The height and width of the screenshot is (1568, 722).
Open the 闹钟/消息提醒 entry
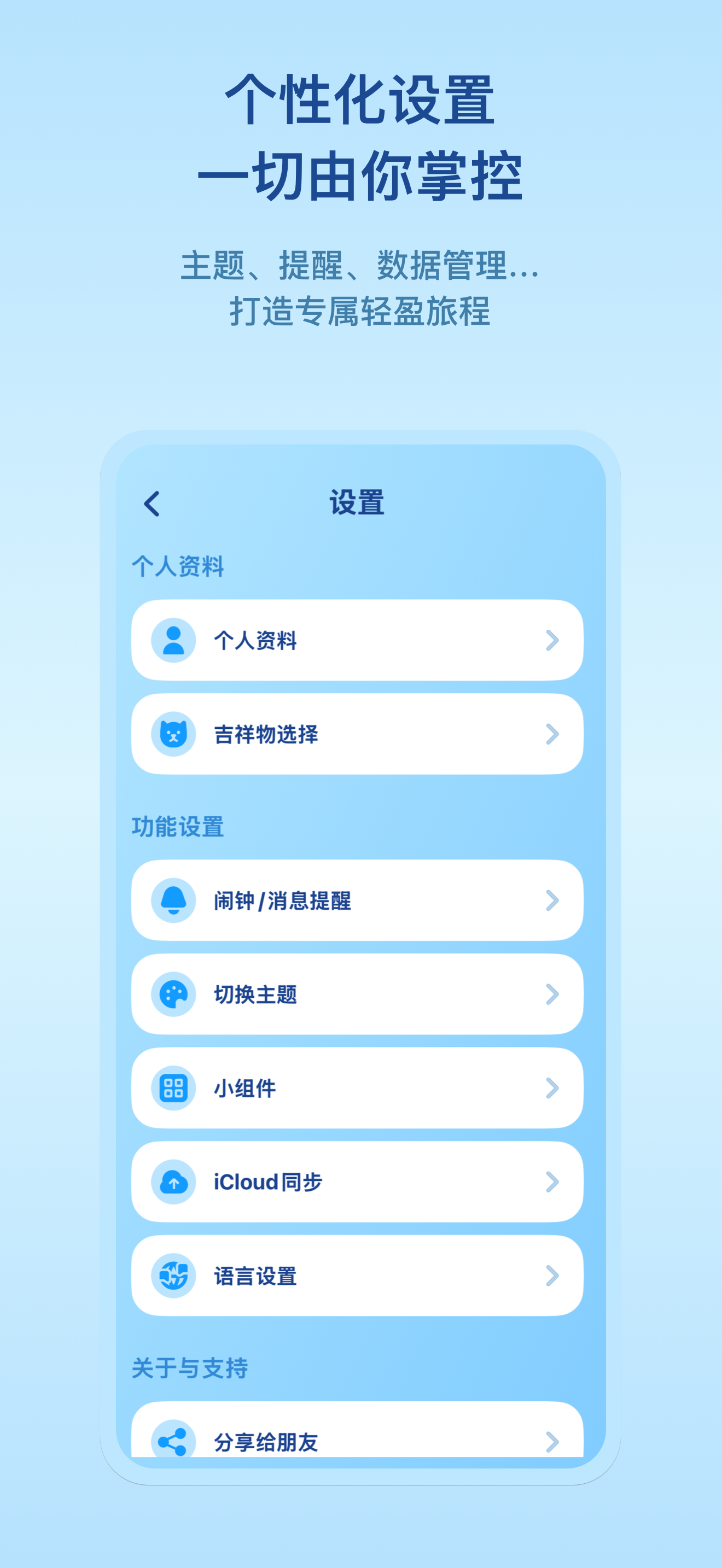(x=359, y=901)
